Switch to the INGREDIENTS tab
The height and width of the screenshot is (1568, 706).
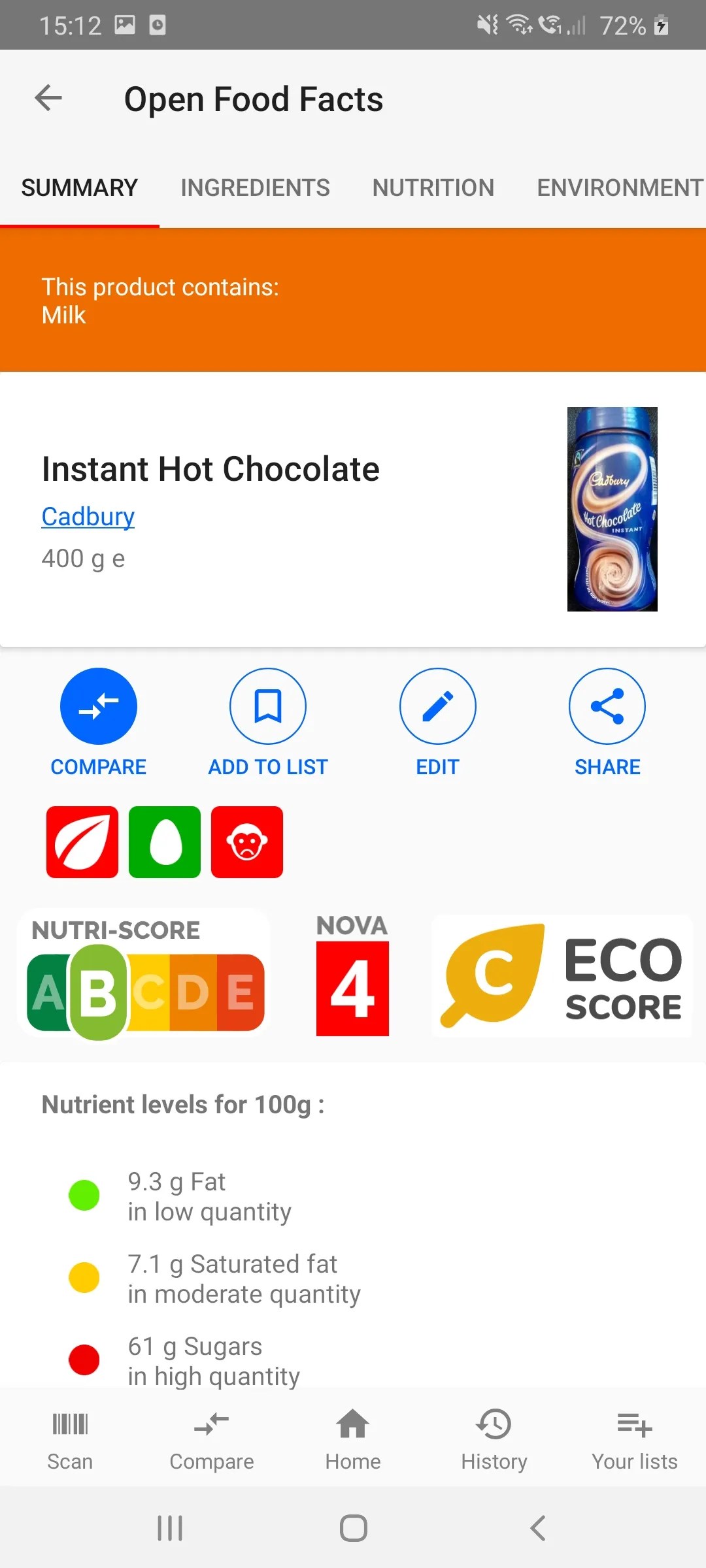[254, 188]
